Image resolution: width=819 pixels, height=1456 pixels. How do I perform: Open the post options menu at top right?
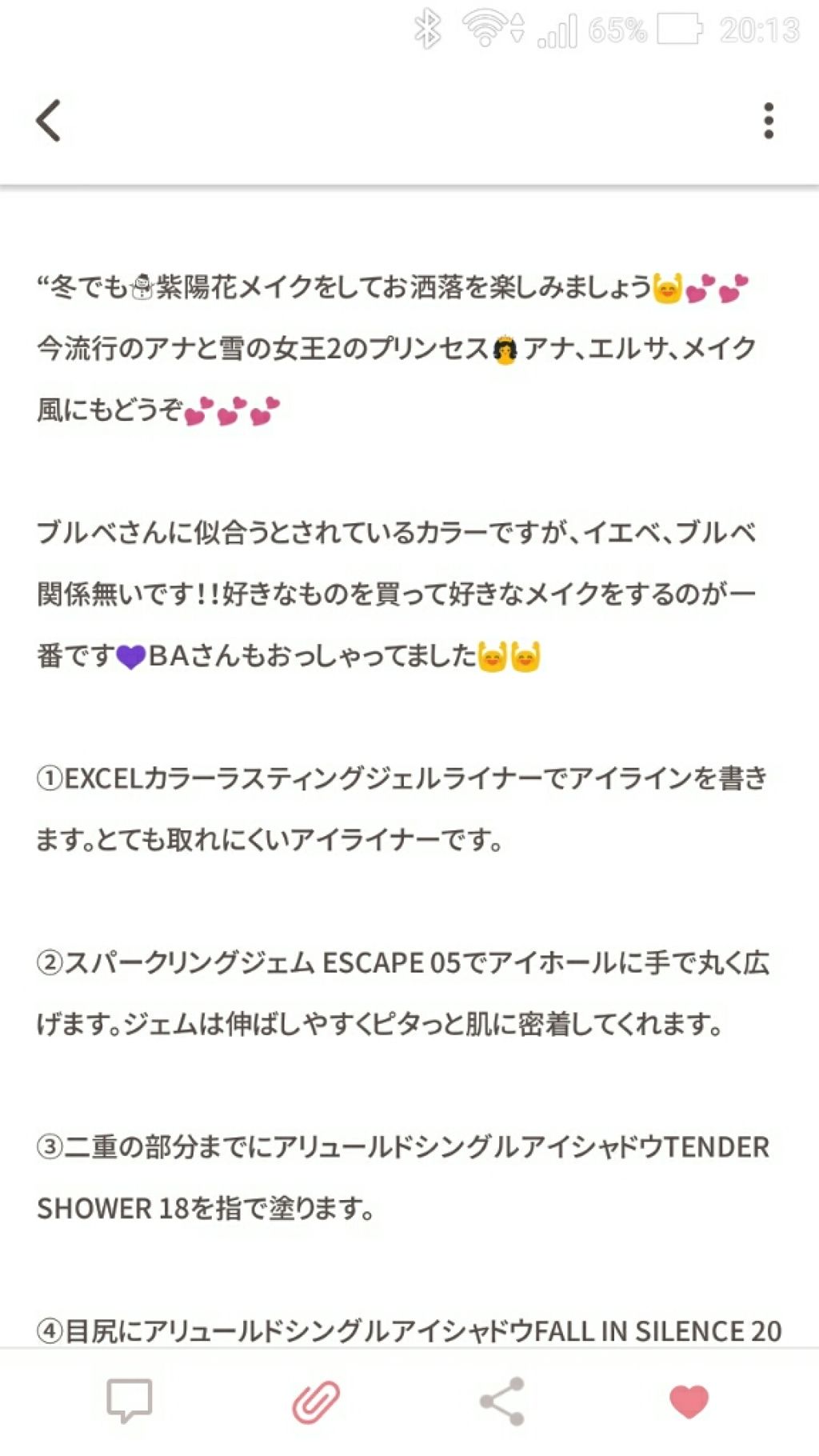point(769,120)
